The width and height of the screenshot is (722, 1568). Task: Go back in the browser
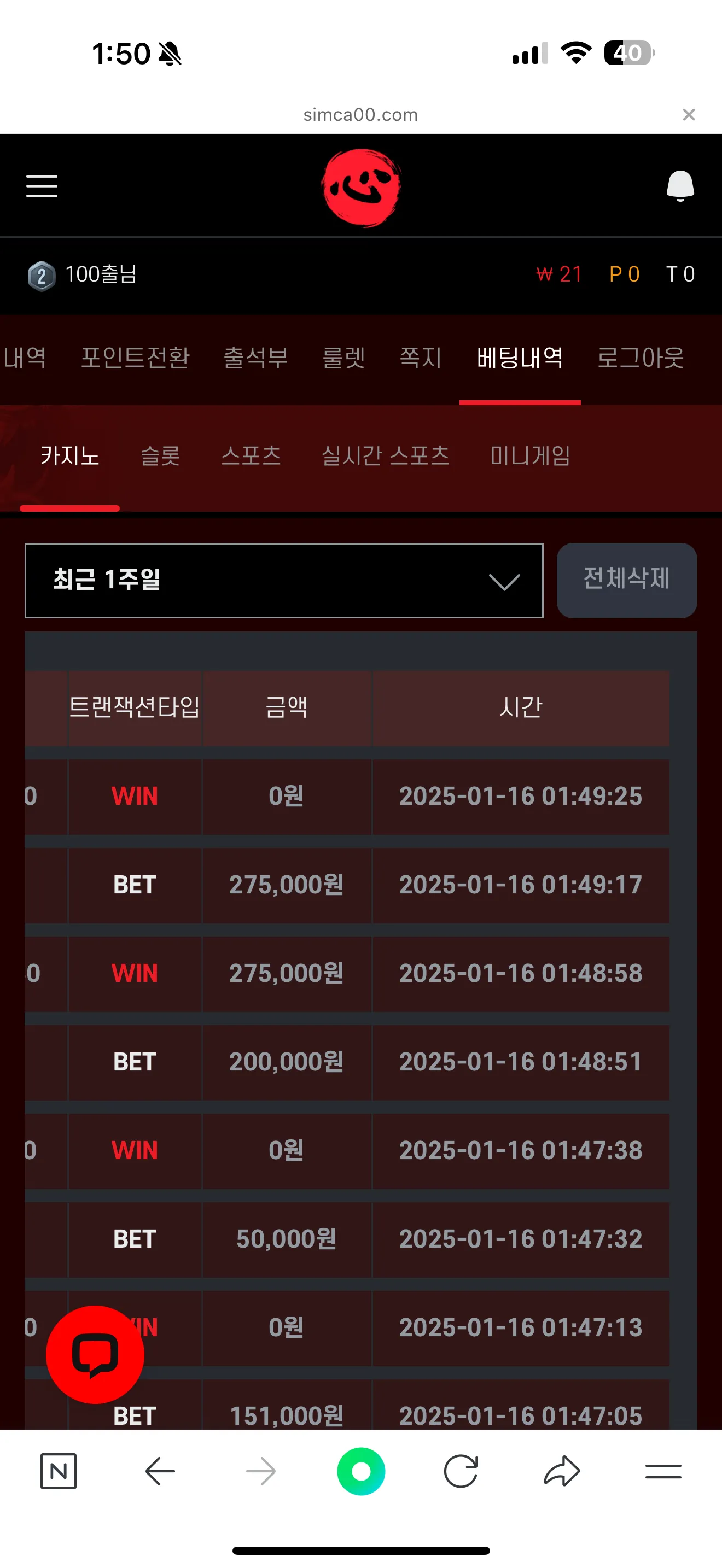click(x=160, y=1471)
